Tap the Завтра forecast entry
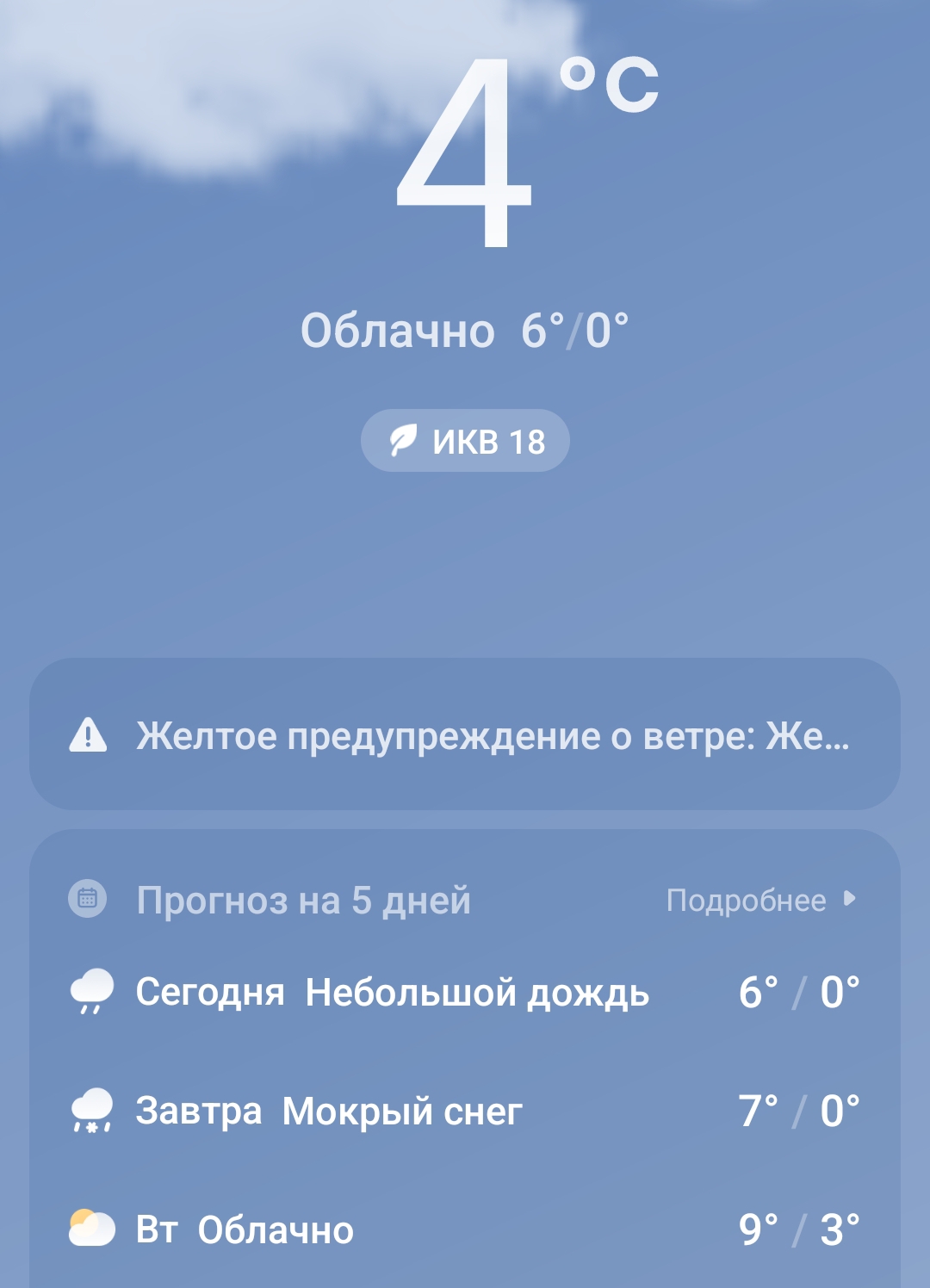Viewport: 930px width, 1288px height. [465, 1111]
